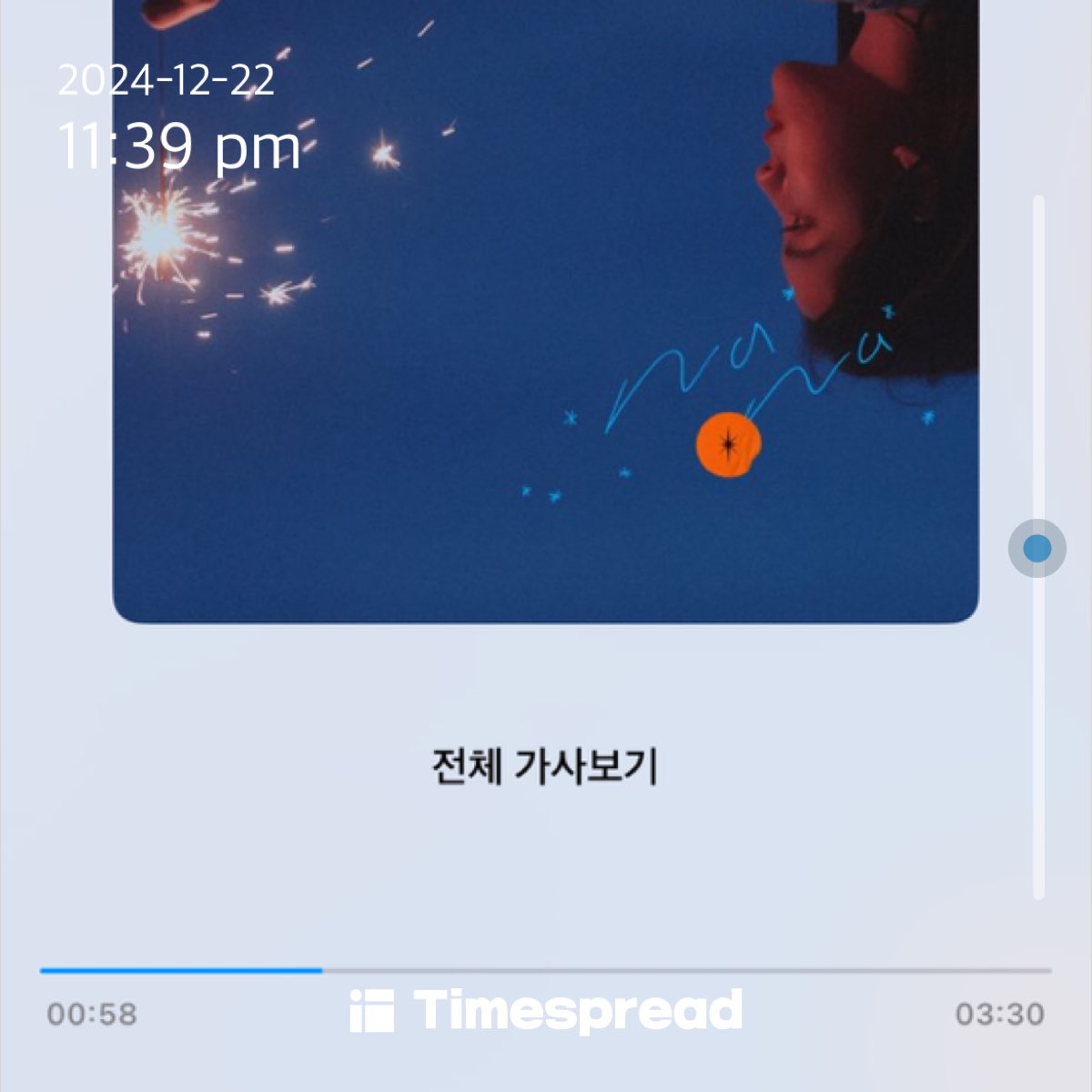Tap the vertical volume slider track
This screenshot has height=1092, width=1092.
click(x=1038, y=728)
